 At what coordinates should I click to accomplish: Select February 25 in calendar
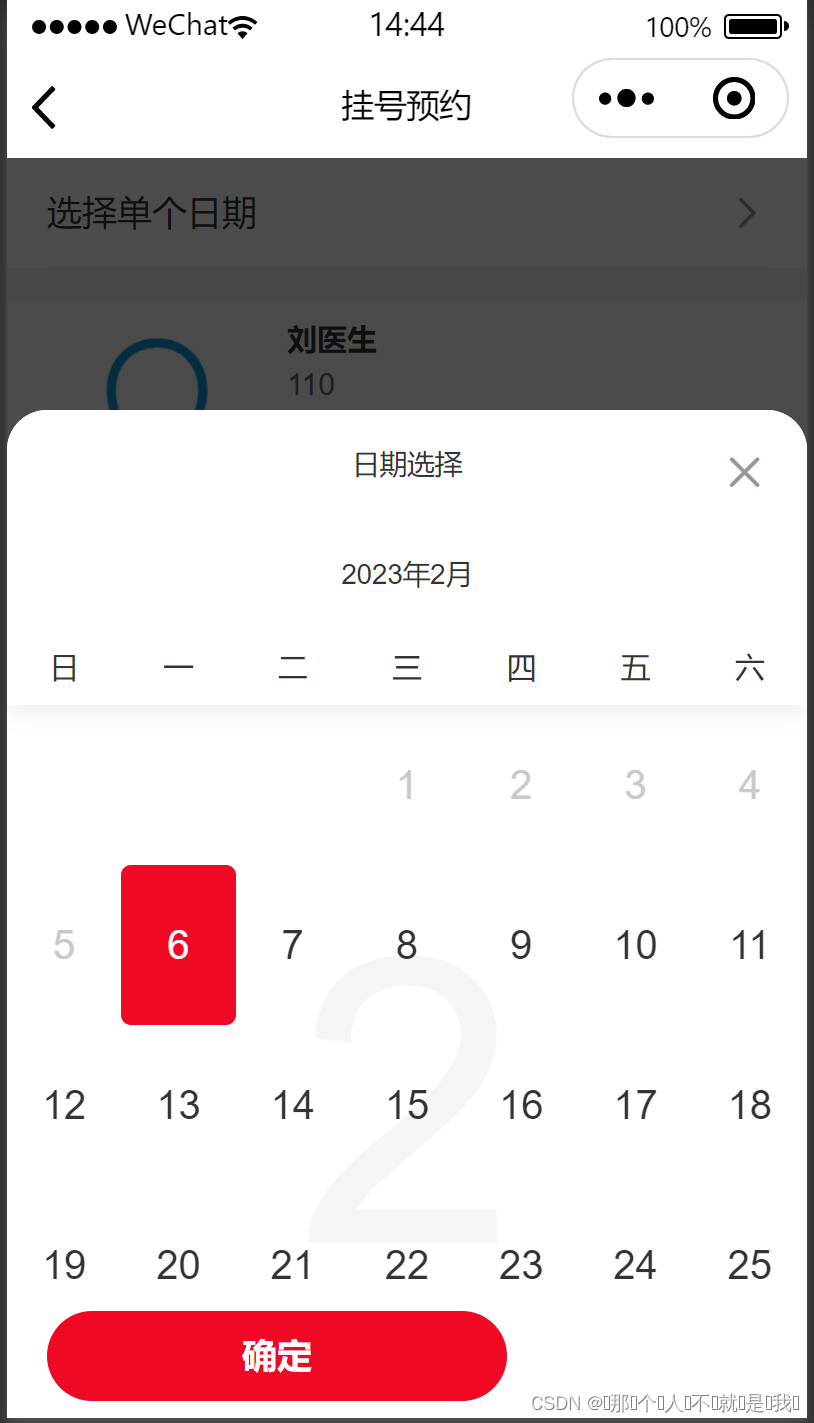[x=749, y=1265]
